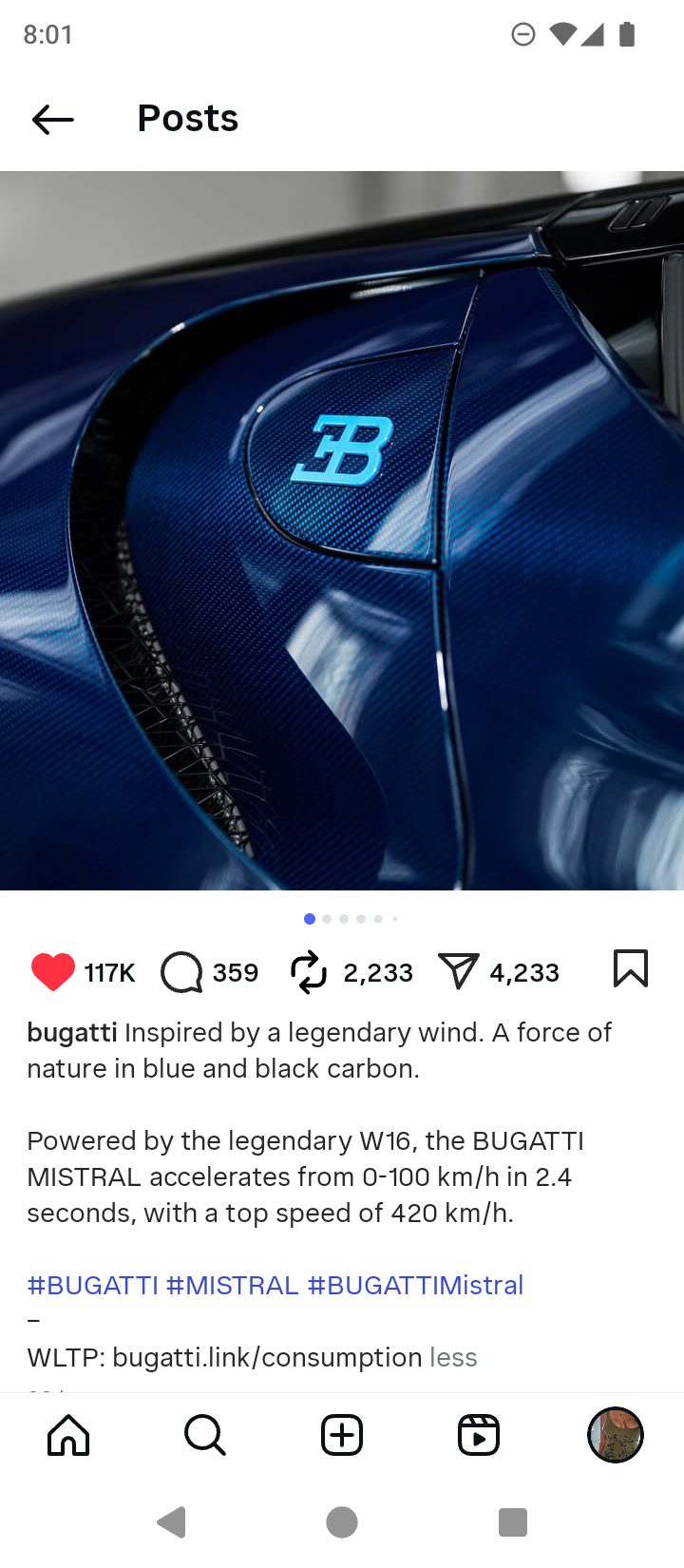
Task: Repost the Bugatti Mistral post
Action: coord(309,972)
